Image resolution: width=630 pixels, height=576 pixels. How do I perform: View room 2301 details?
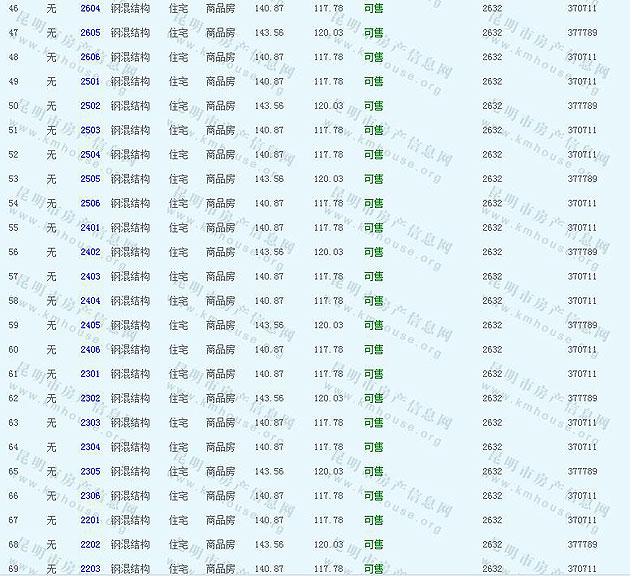pos(90,374)
